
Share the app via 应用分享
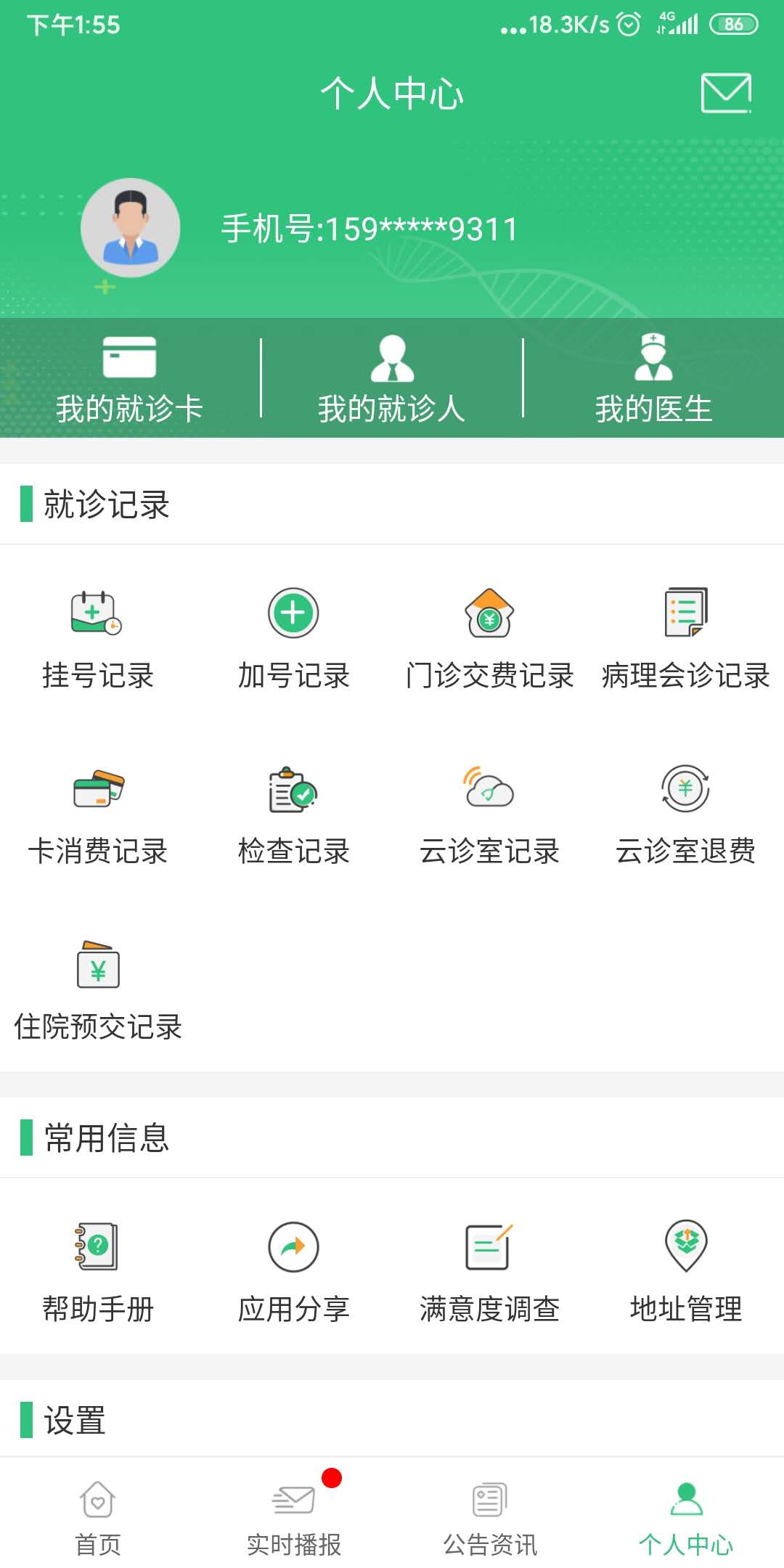(293, 1267)
